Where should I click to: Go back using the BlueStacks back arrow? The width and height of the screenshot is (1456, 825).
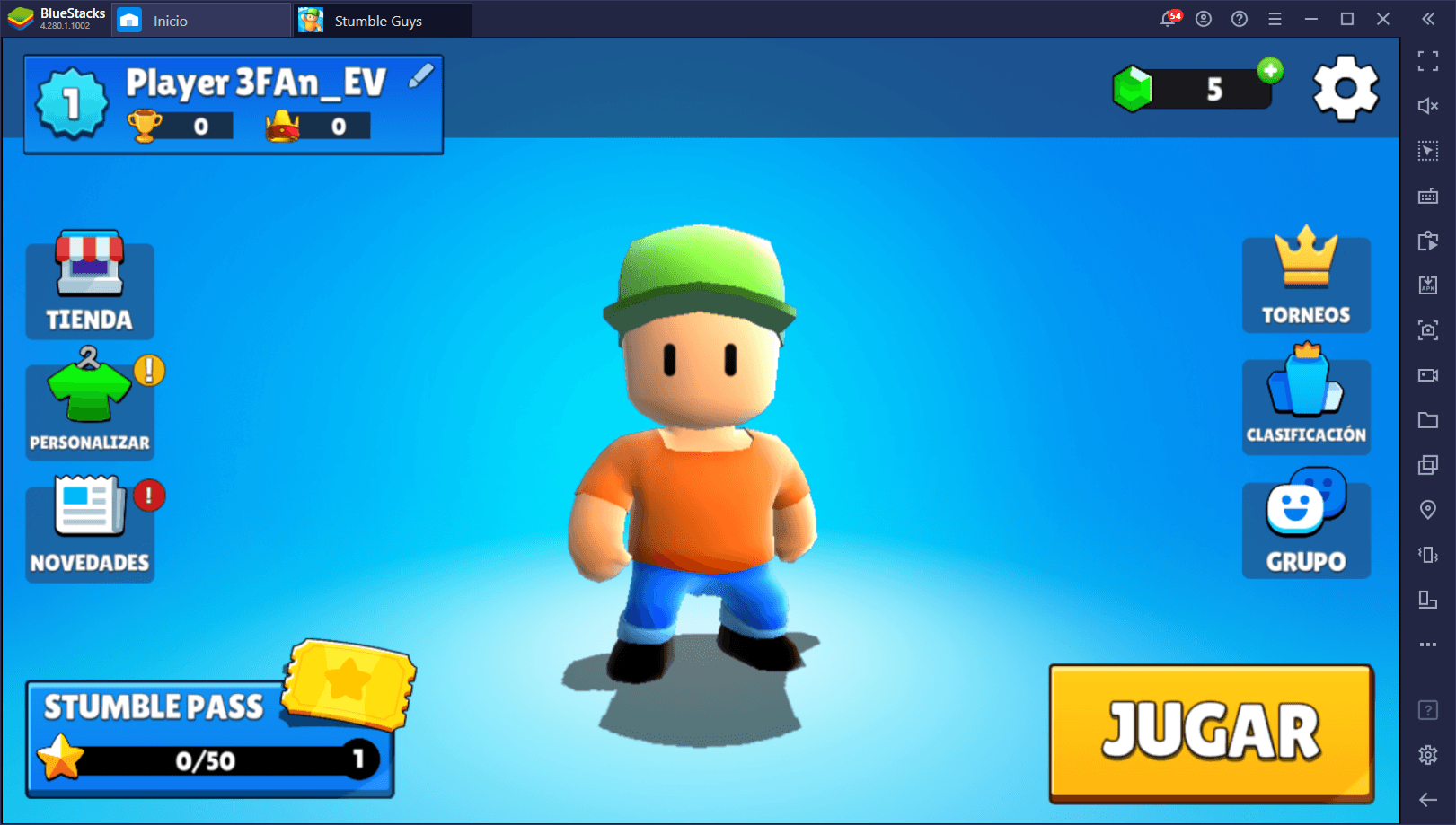1427,799
